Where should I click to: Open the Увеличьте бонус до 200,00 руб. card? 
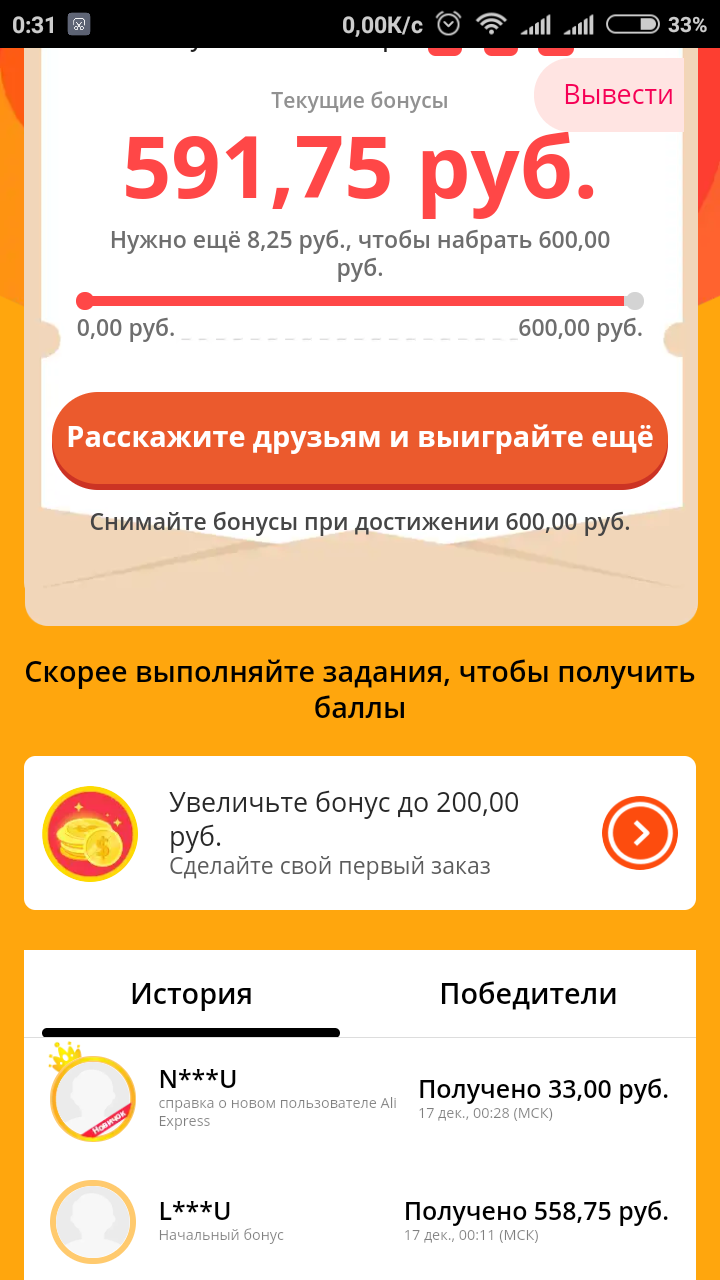[360, 833]
